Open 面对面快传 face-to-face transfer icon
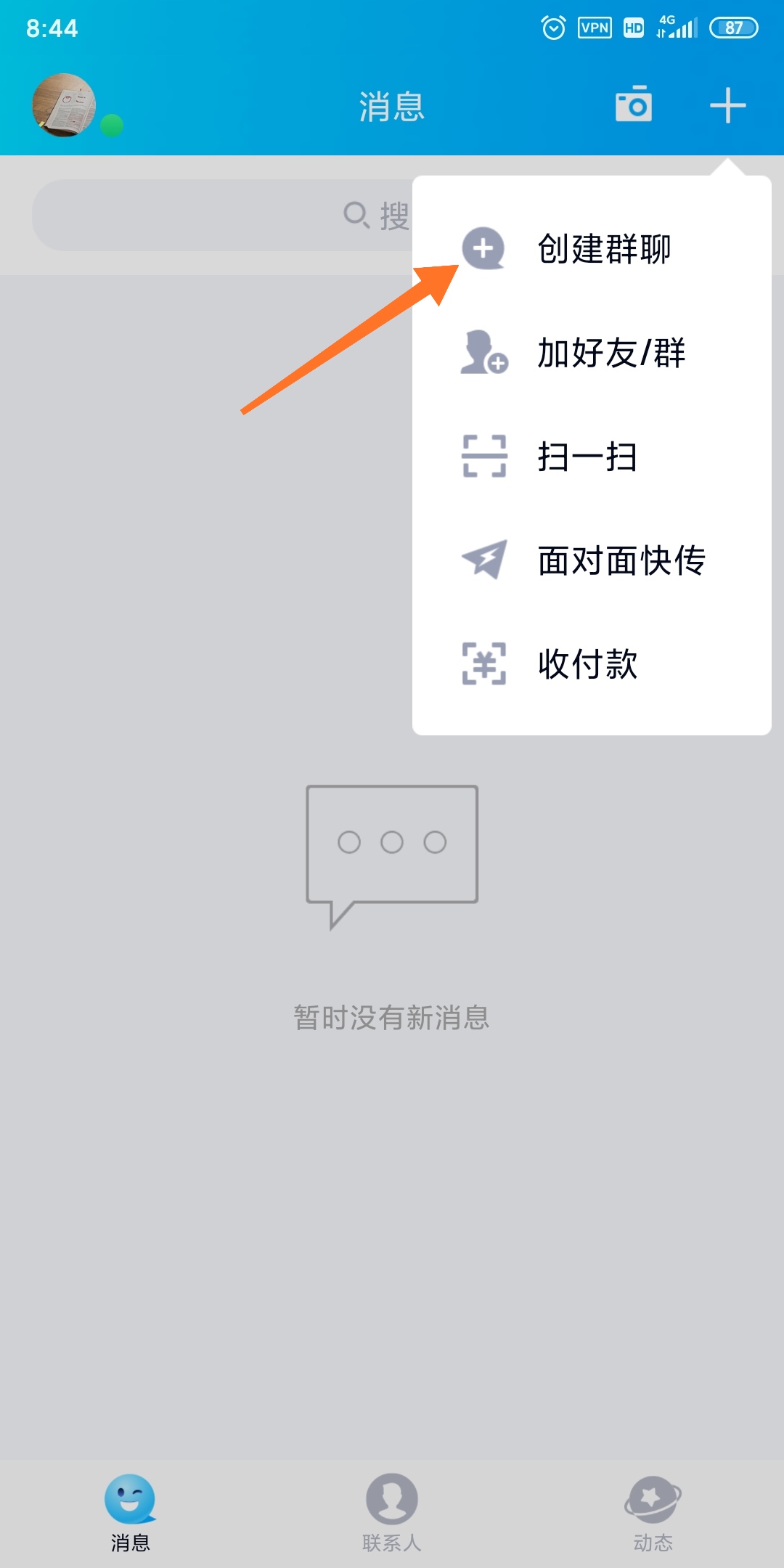The height and width of the screenshot is (1568, 784). 483,560
